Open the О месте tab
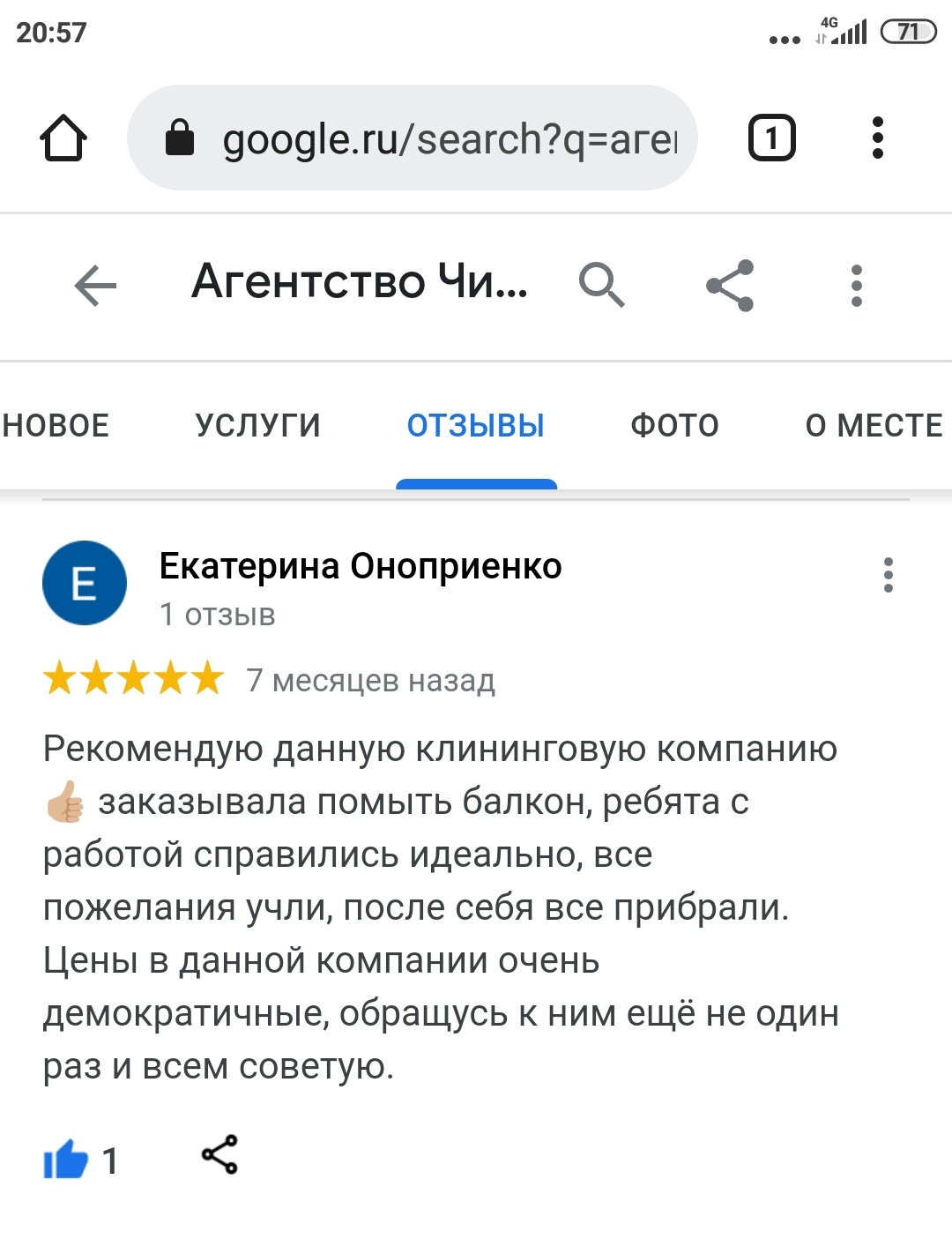The image size is (952, 1239). [874, 426]
